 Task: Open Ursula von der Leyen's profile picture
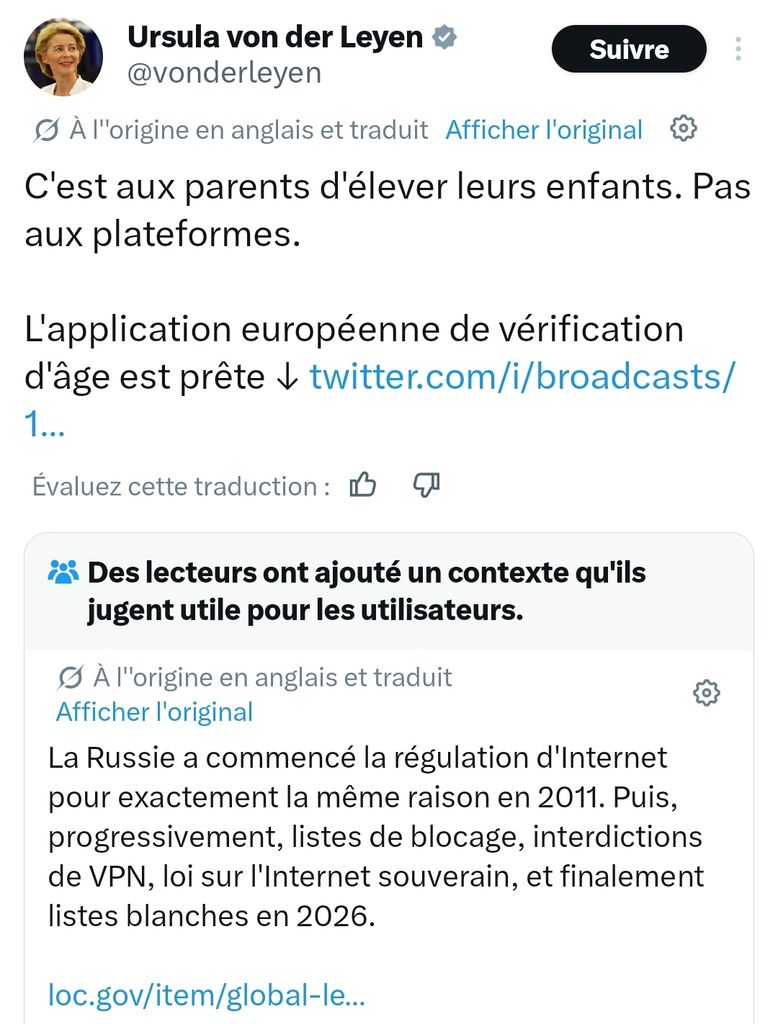64,57
